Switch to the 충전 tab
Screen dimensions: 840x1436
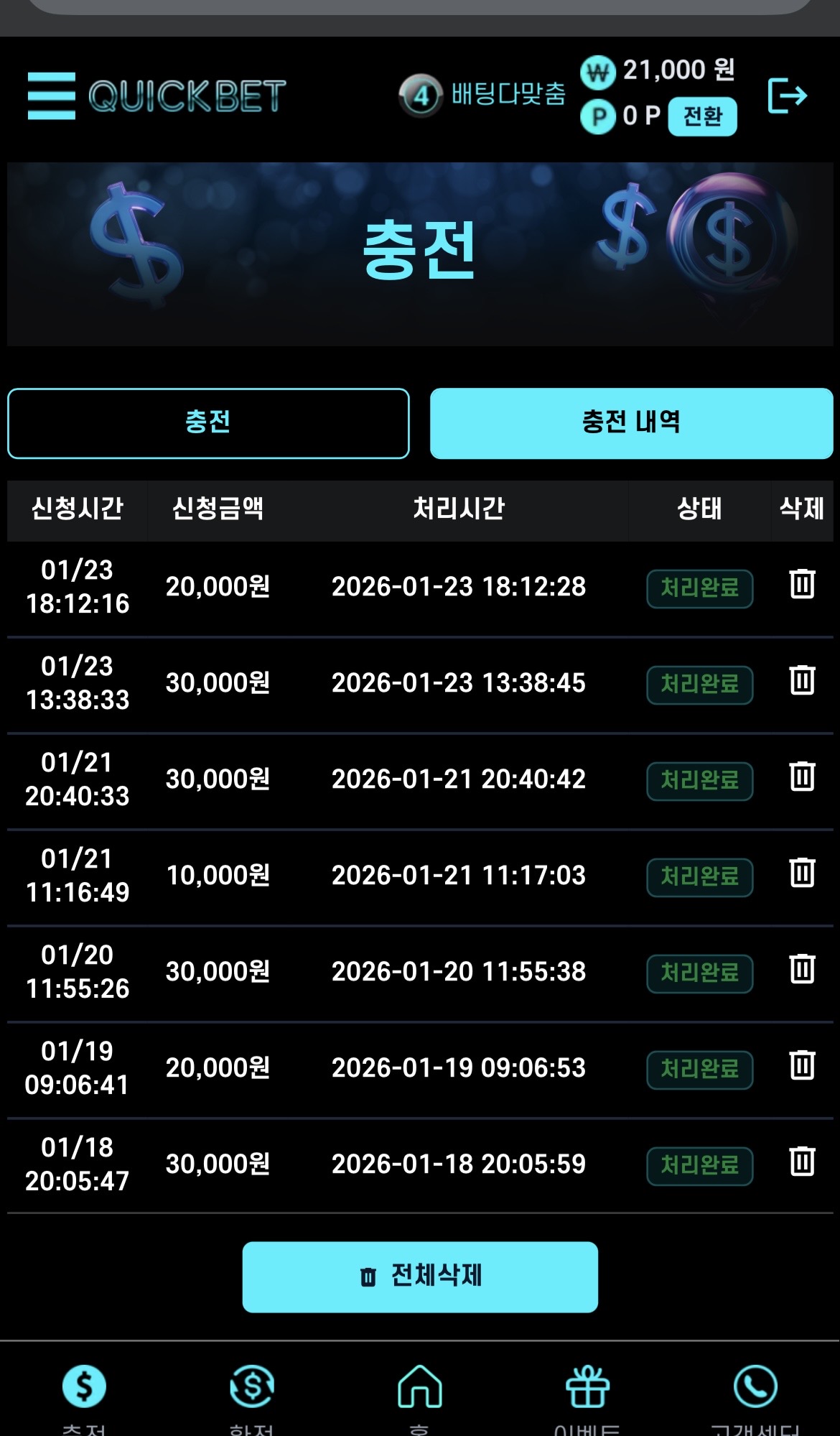[208, 423]
